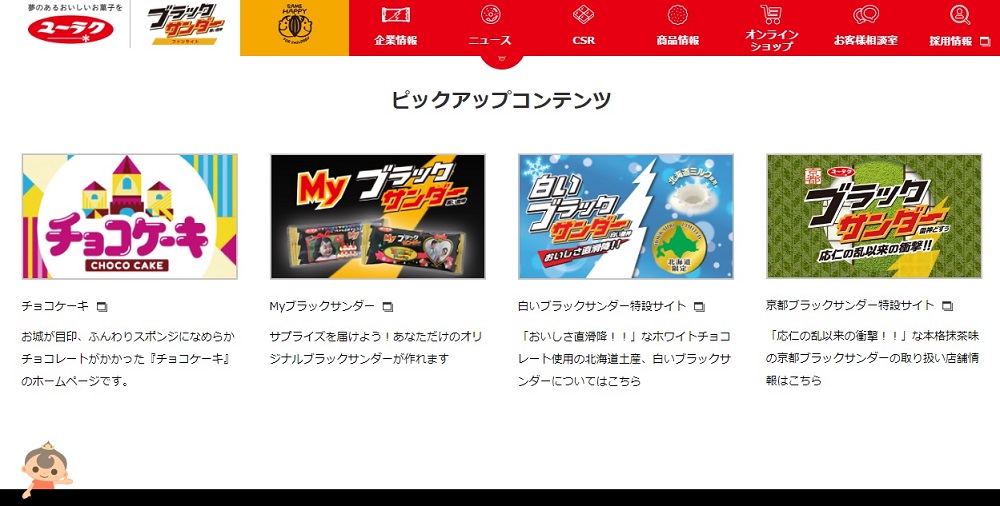Open the 商品情報 product section
Image resolution: width=1000 pixels, height=506 pixels.
pyautogui.click(x=677, y=27)
